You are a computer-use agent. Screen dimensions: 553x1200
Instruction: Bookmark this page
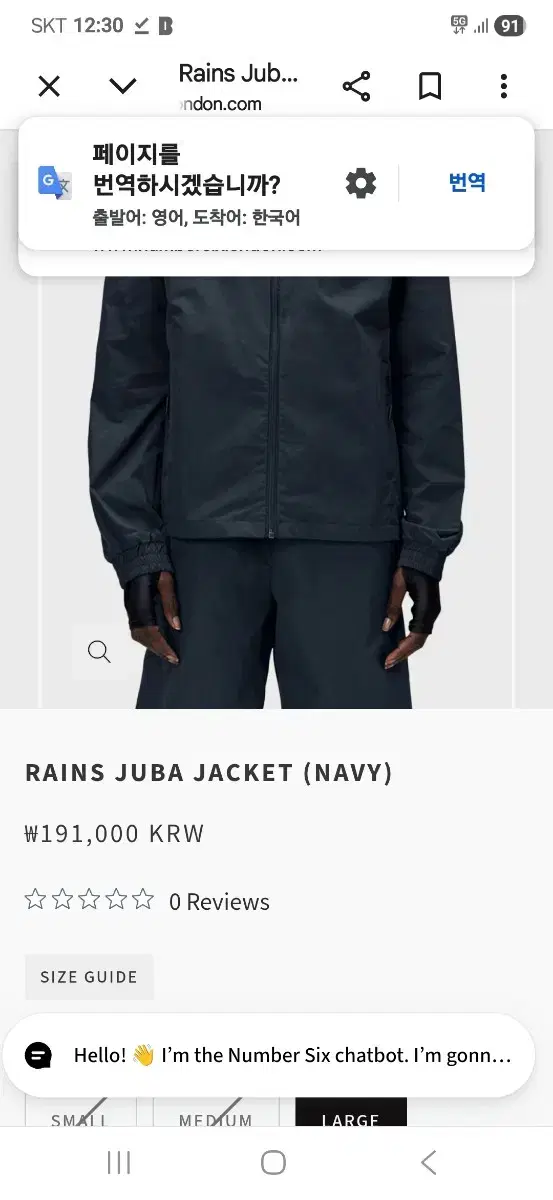(x=430, y=86)
